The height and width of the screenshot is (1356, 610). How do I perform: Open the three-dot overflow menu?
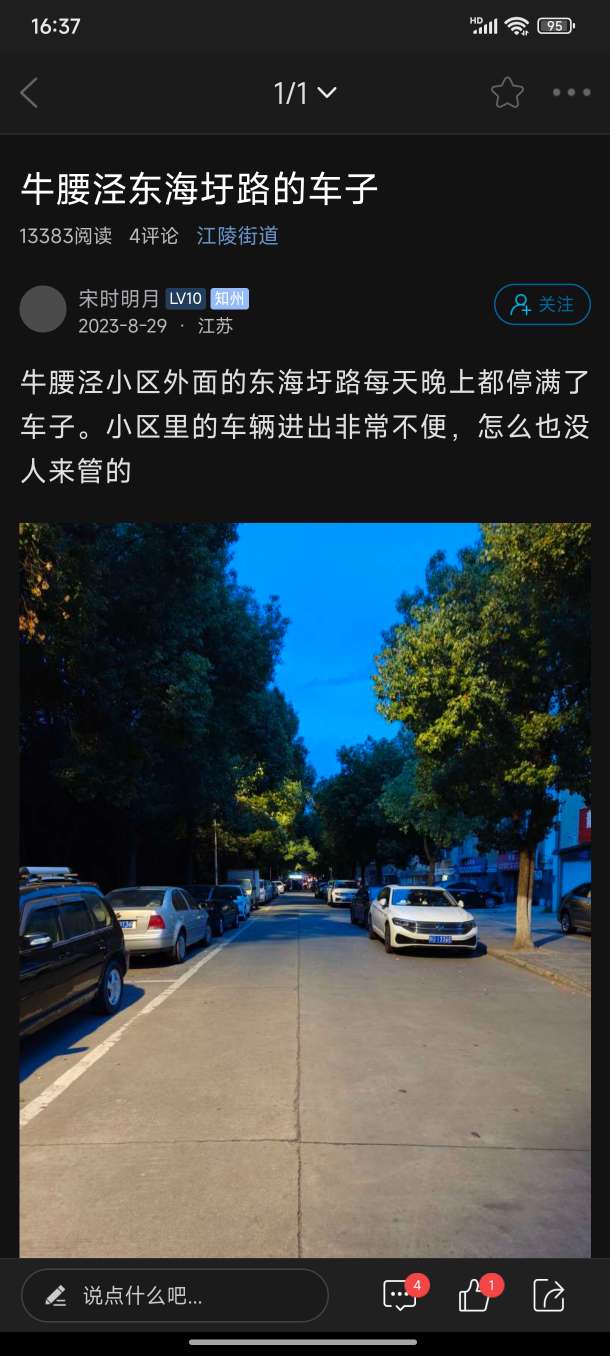click(571, 93)
